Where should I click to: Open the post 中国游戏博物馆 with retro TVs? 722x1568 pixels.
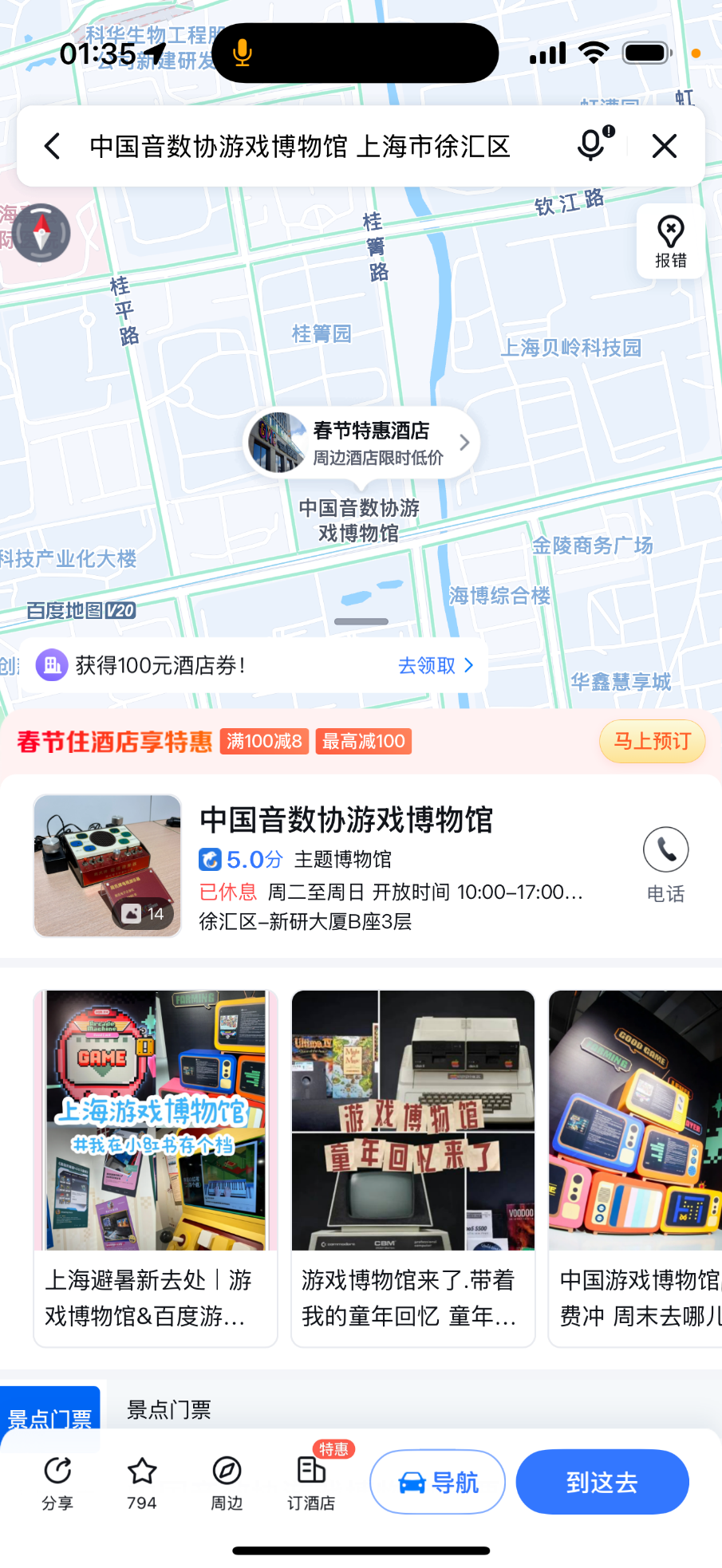(x=636, y=1168)
